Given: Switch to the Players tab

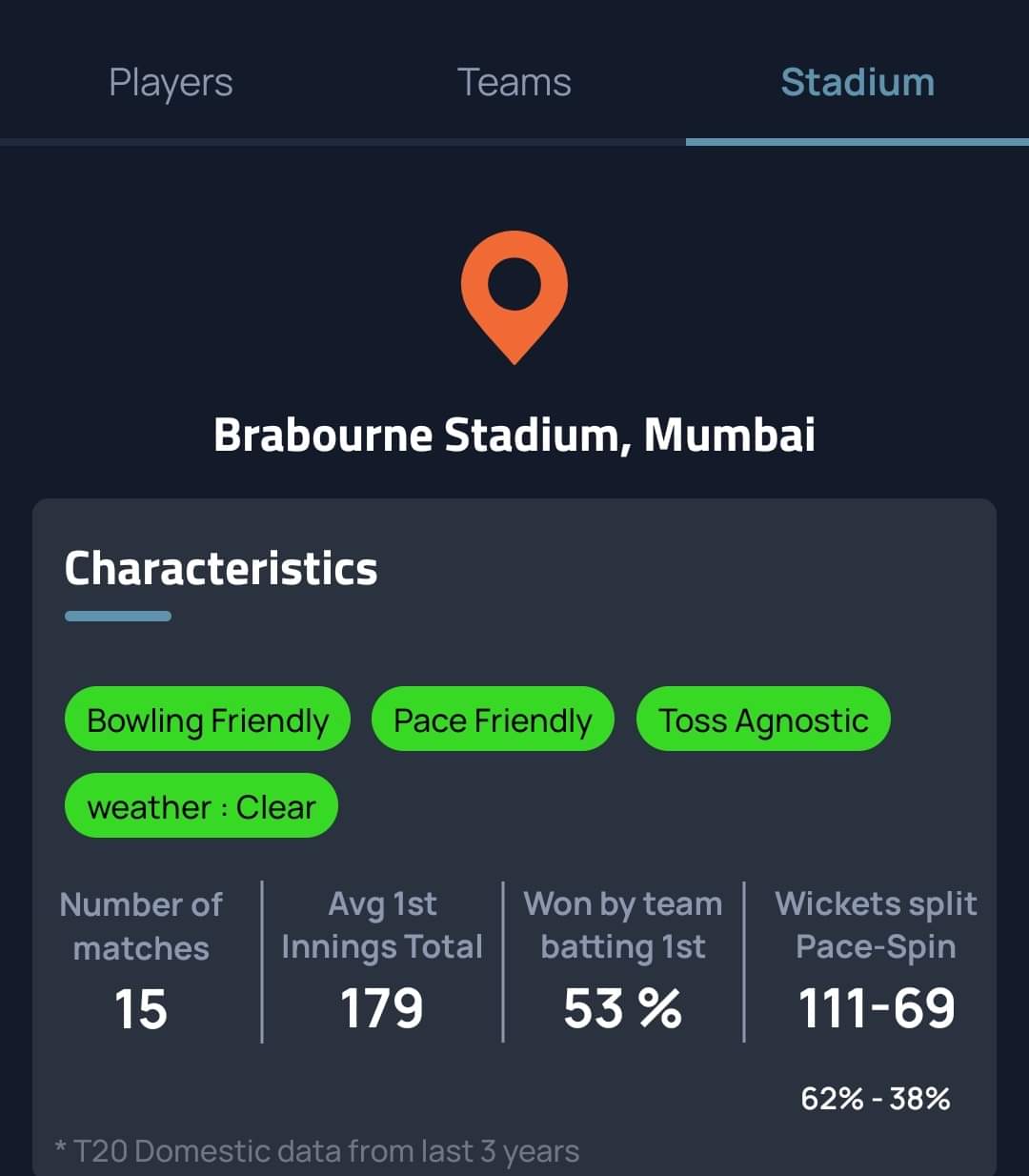Looking at the screenshot, I should point(171,82).
